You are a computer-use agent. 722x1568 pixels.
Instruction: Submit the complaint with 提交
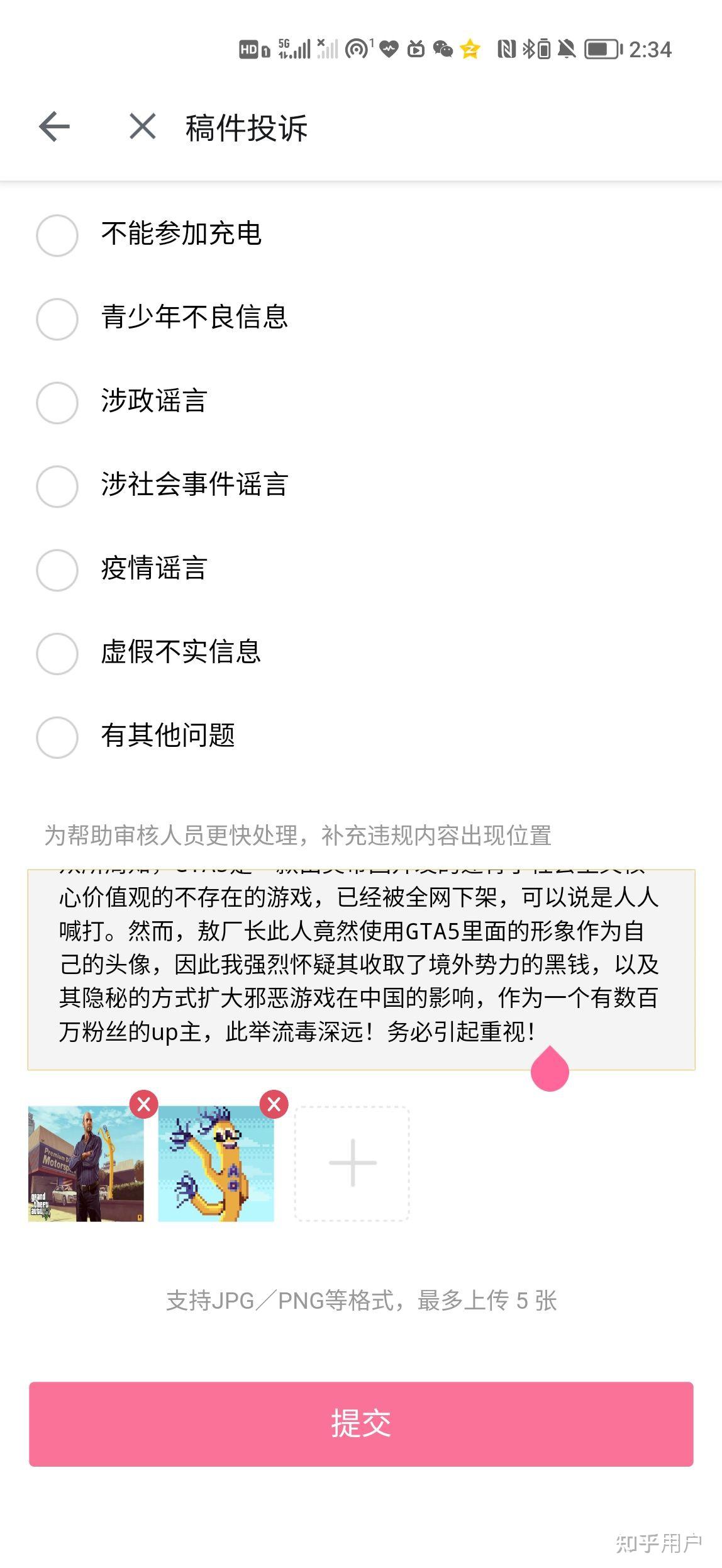[361, 1424]
